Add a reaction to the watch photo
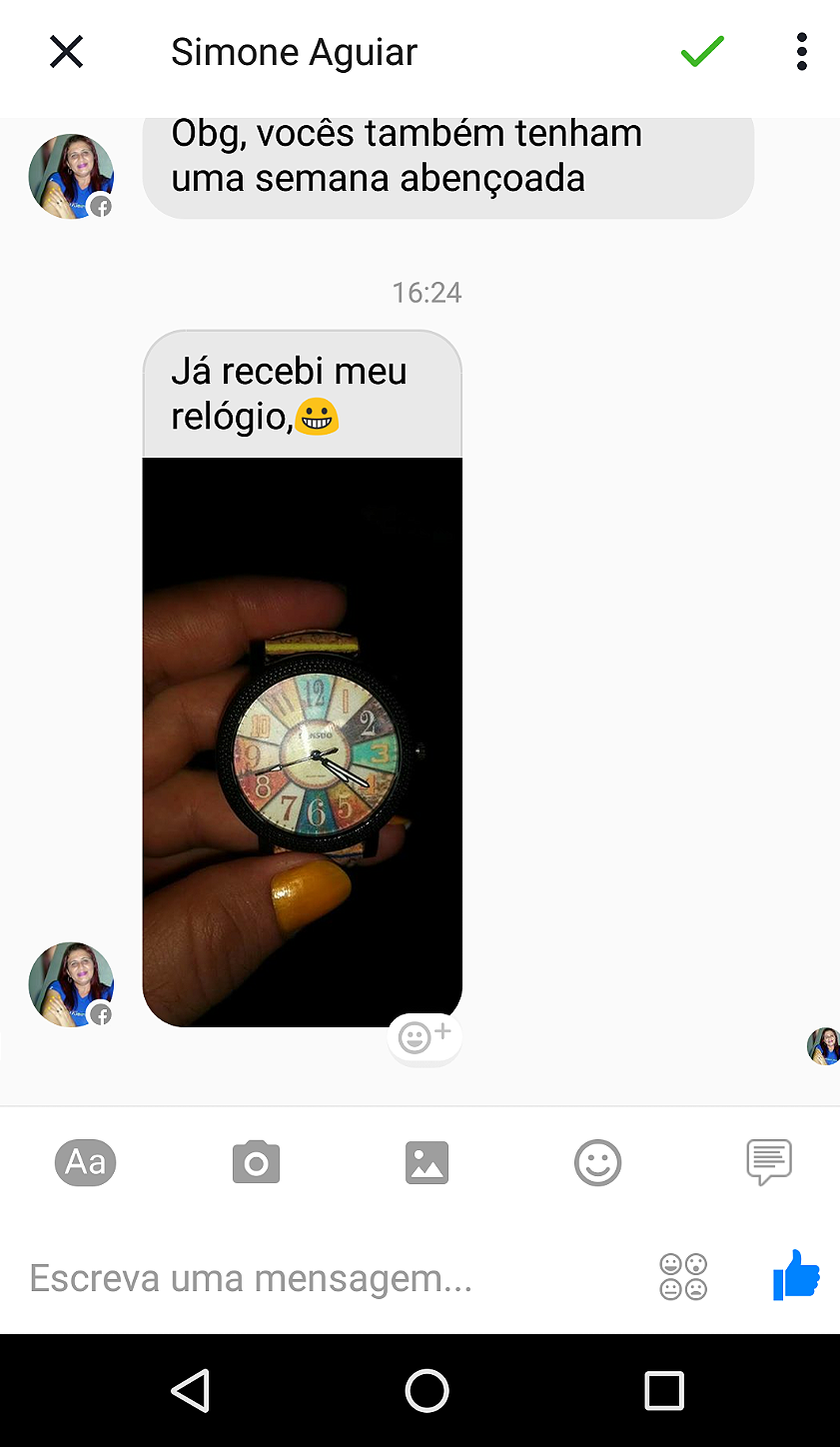Image resolution: width=840 pixels, height=1447 pixels. (x=424, y=1037)
